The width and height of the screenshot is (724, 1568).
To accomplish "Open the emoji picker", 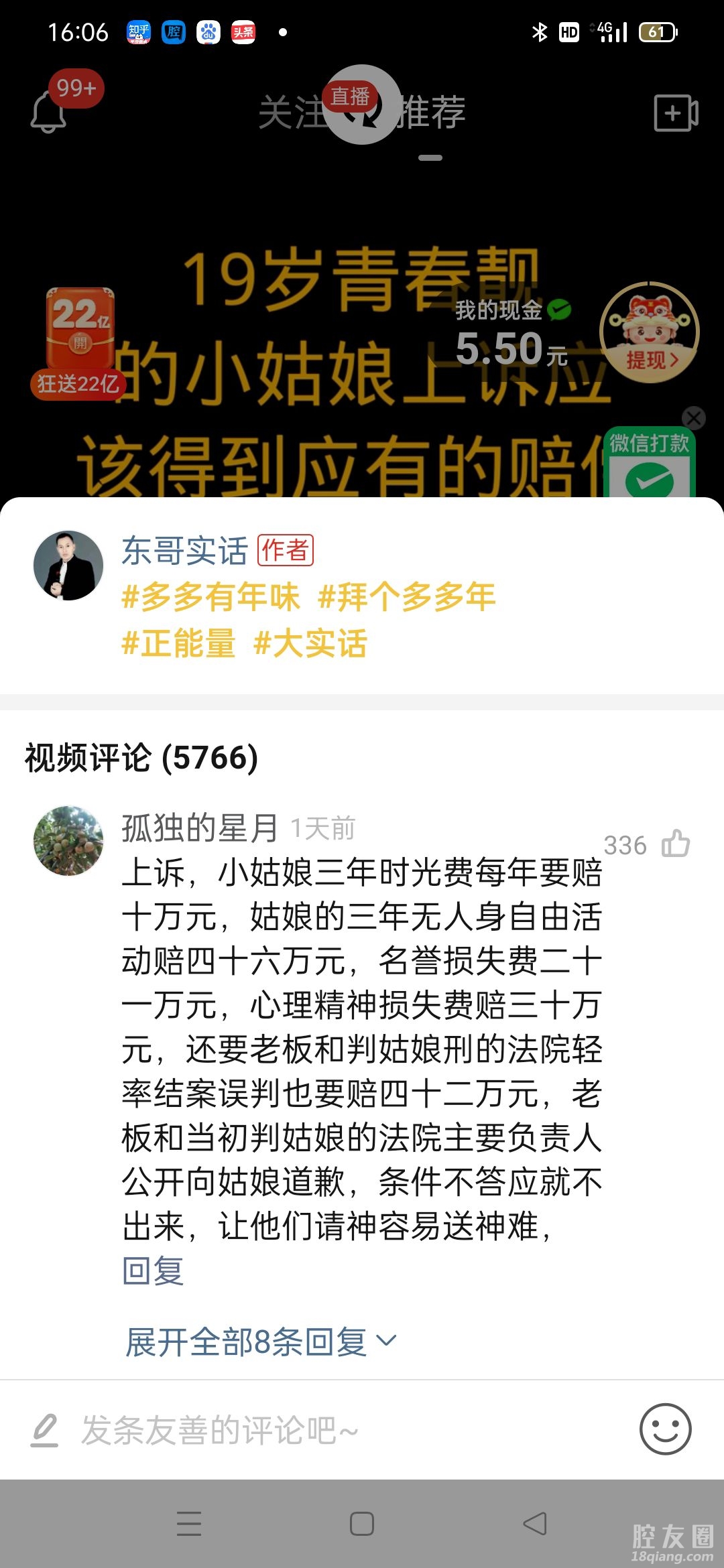I will [665, 1429].
